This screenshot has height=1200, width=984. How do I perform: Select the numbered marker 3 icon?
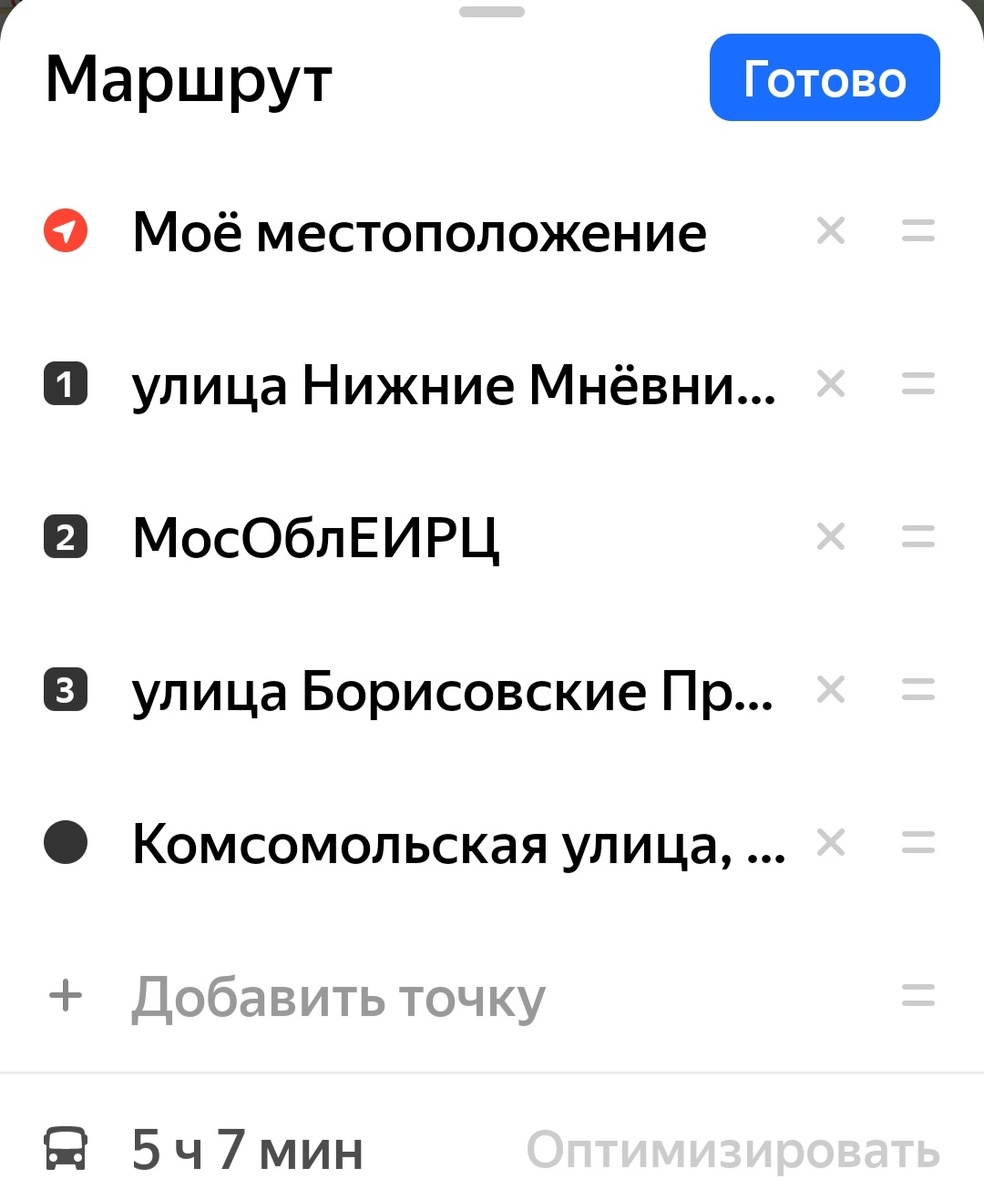tap(64, 690)
